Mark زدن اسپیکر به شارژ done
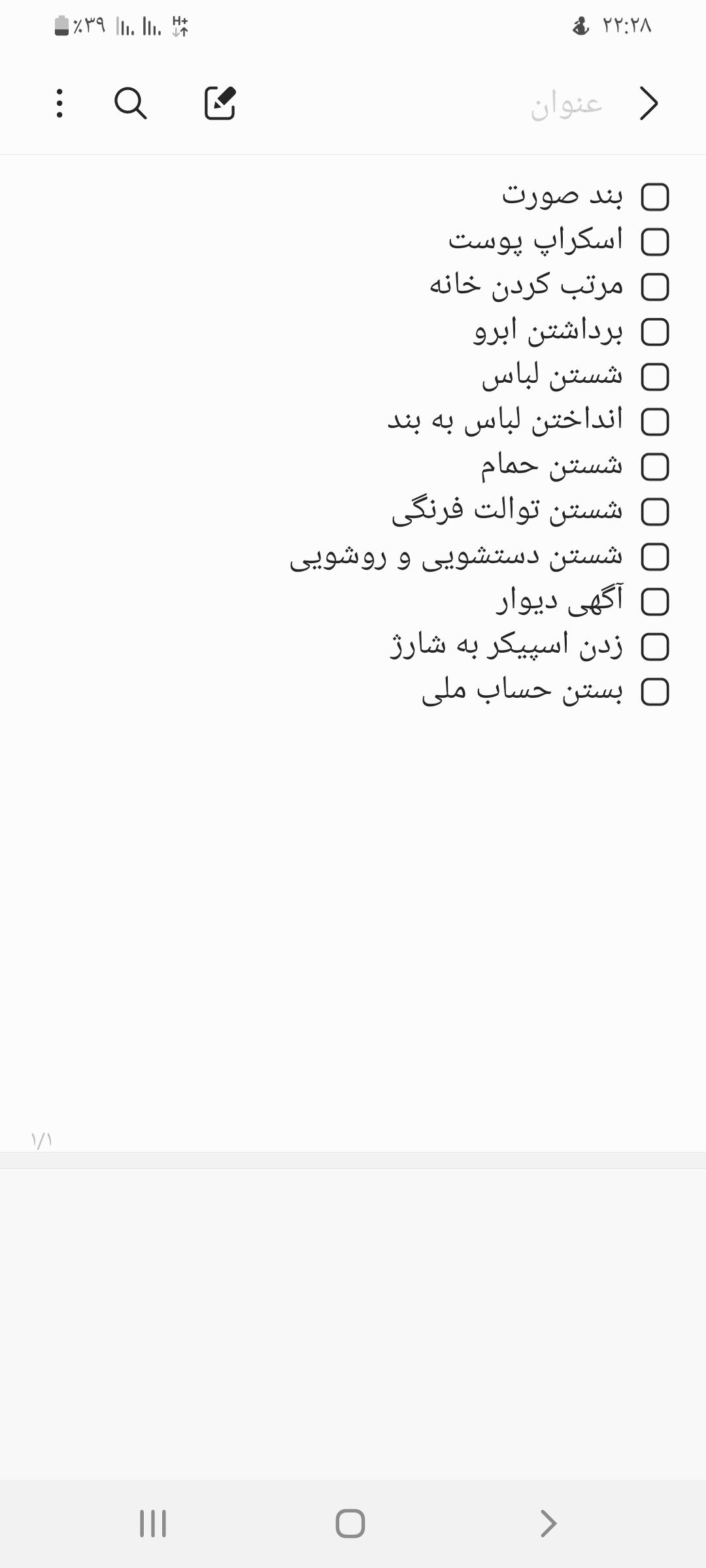This screenshot has height=1568, width=706. click(x=655, y=647)
